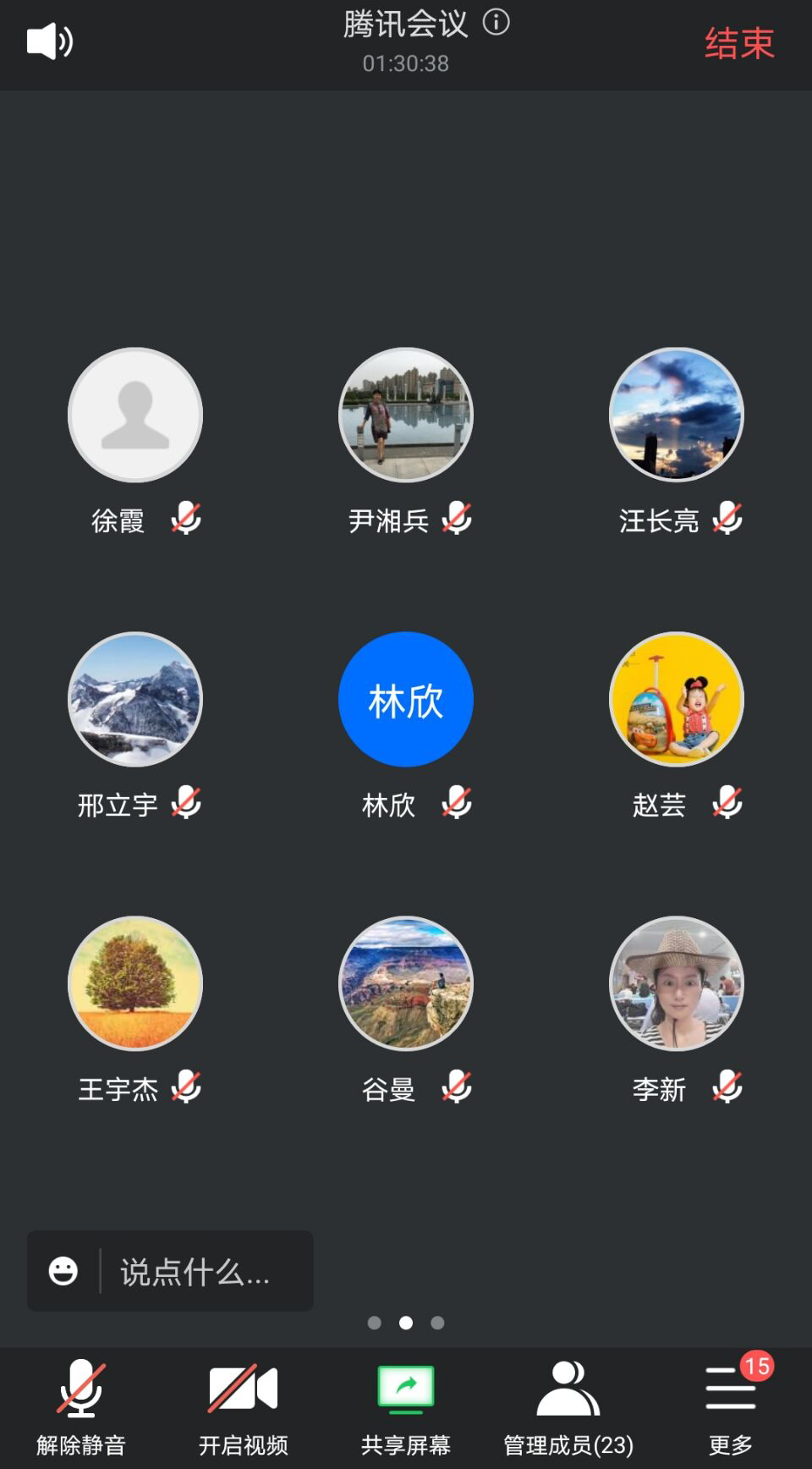Open the 更多 menu
Image resolution: width=812 pixels, height=1469 pixels.
731,1406
